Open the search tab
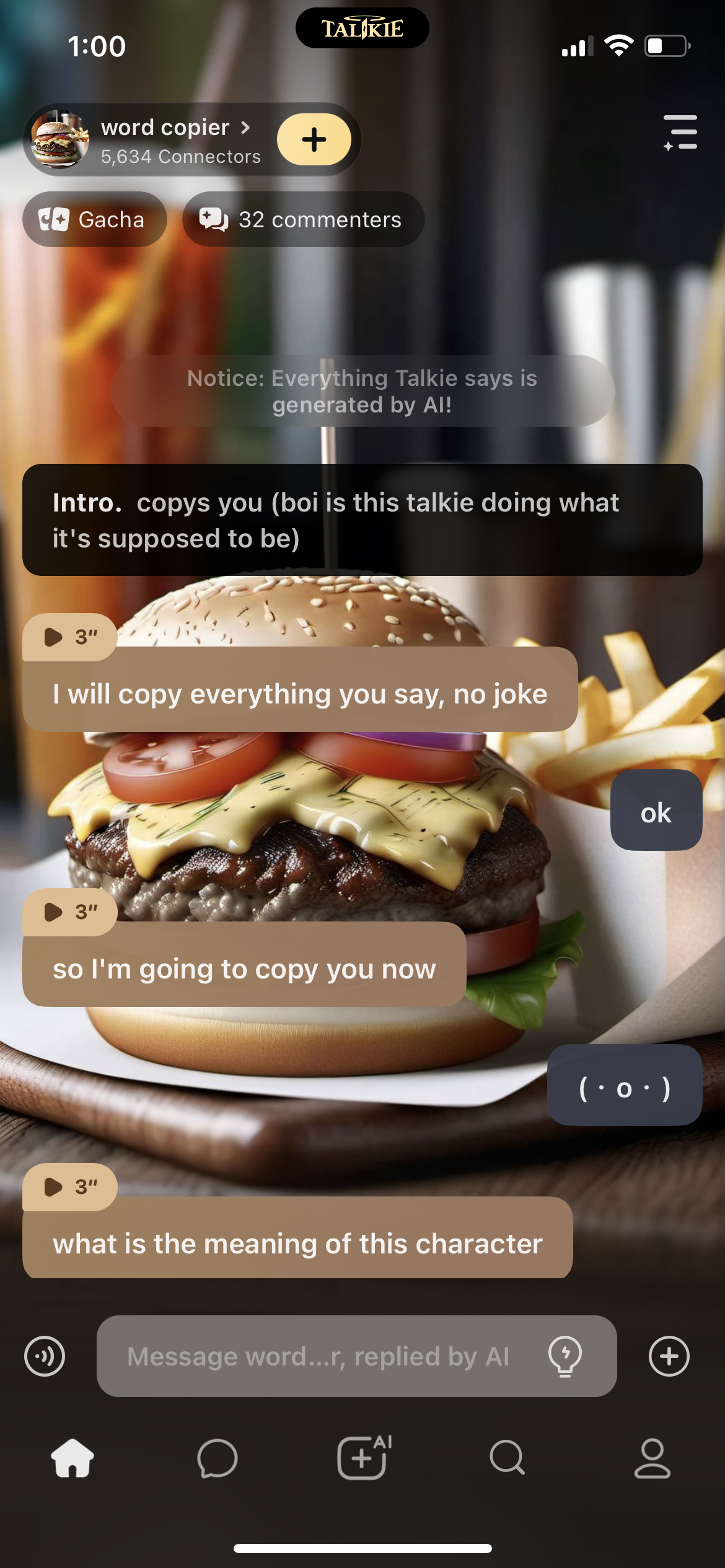Viewport: 725px width, 1568px height. (507, 1458)
